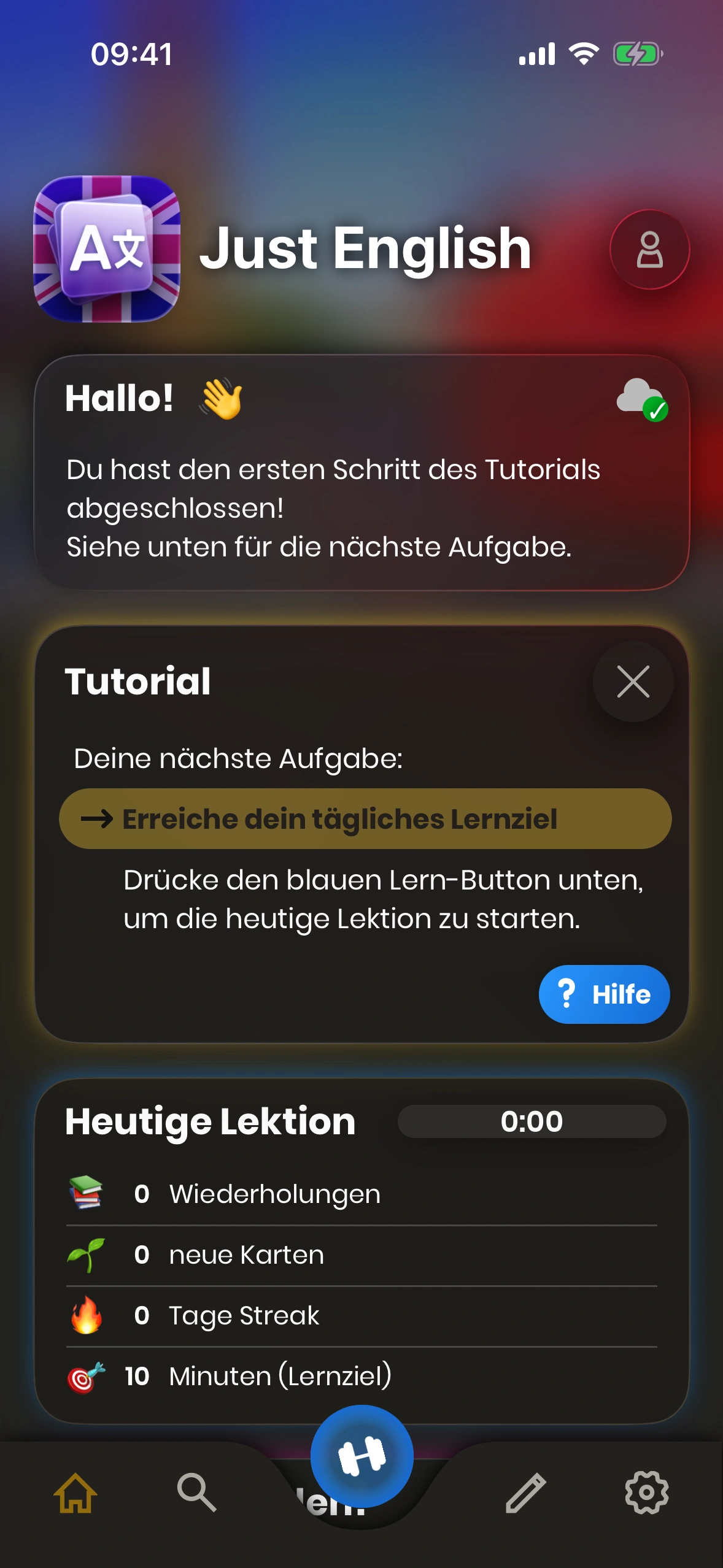Open the Hilfe help button

tap(604, 994)
